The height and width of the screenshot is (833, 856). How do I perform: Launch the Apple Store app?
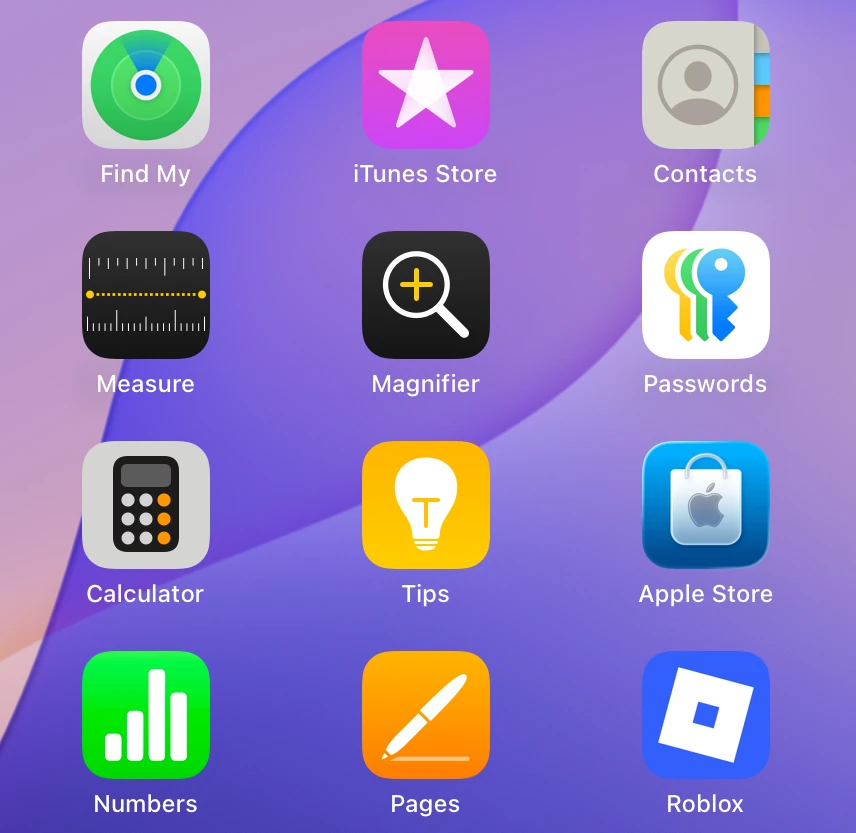(706, 505)
